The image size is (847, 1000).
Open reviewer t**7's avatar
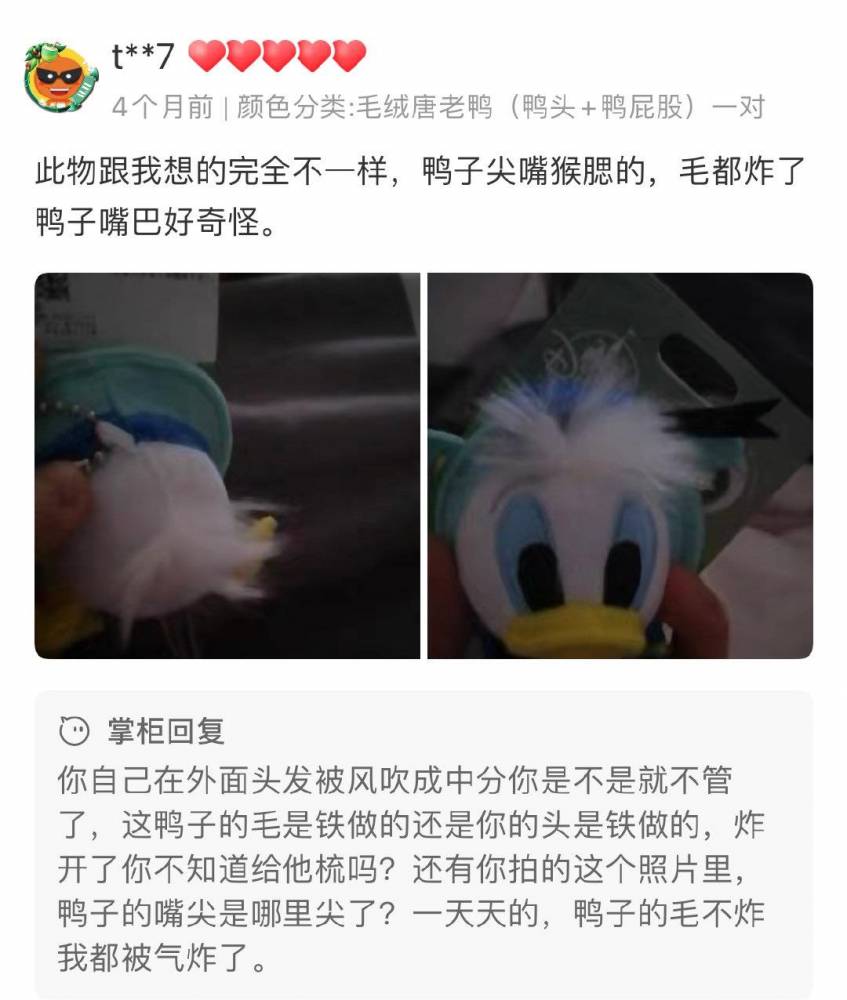(60, 79)
